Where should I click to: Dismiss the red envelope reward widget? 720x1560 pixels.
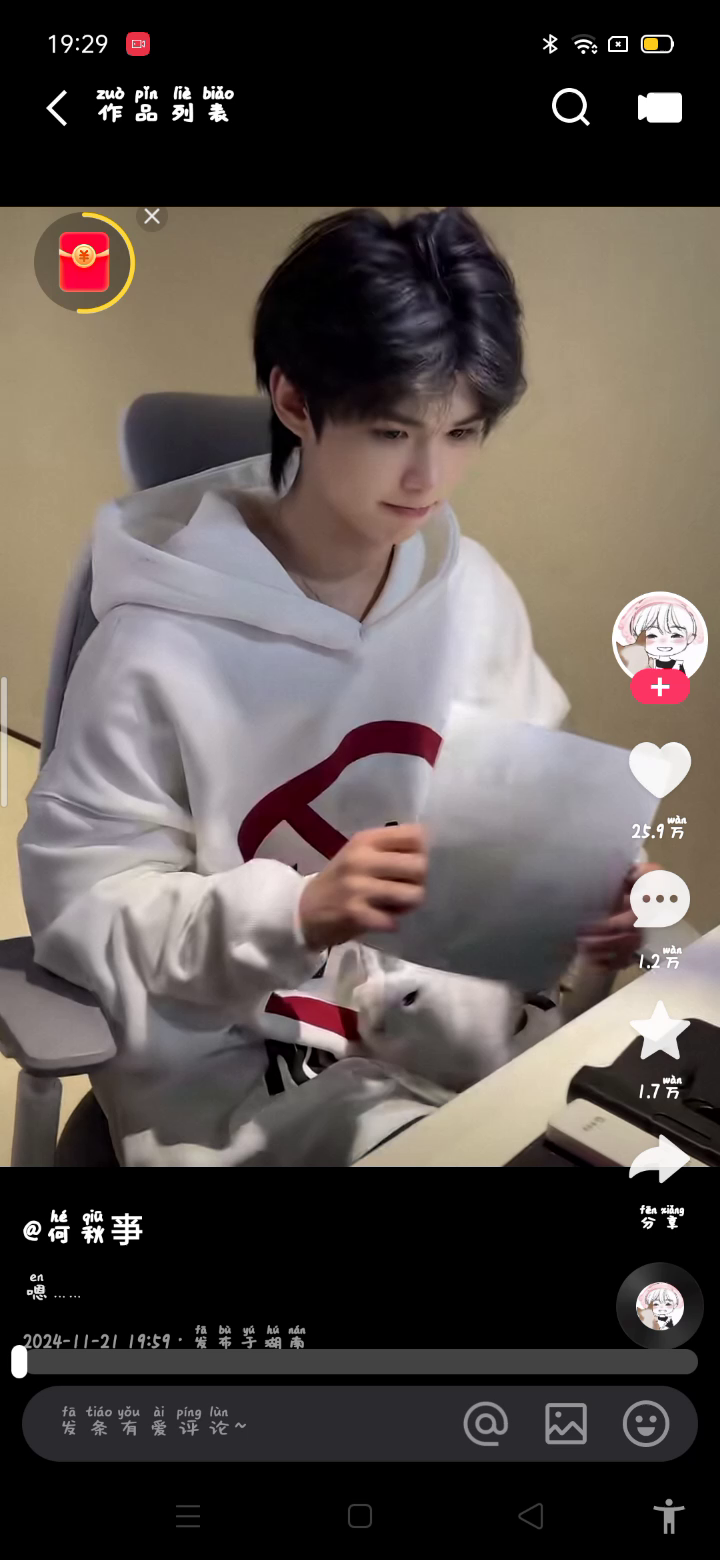pos(152,216)
